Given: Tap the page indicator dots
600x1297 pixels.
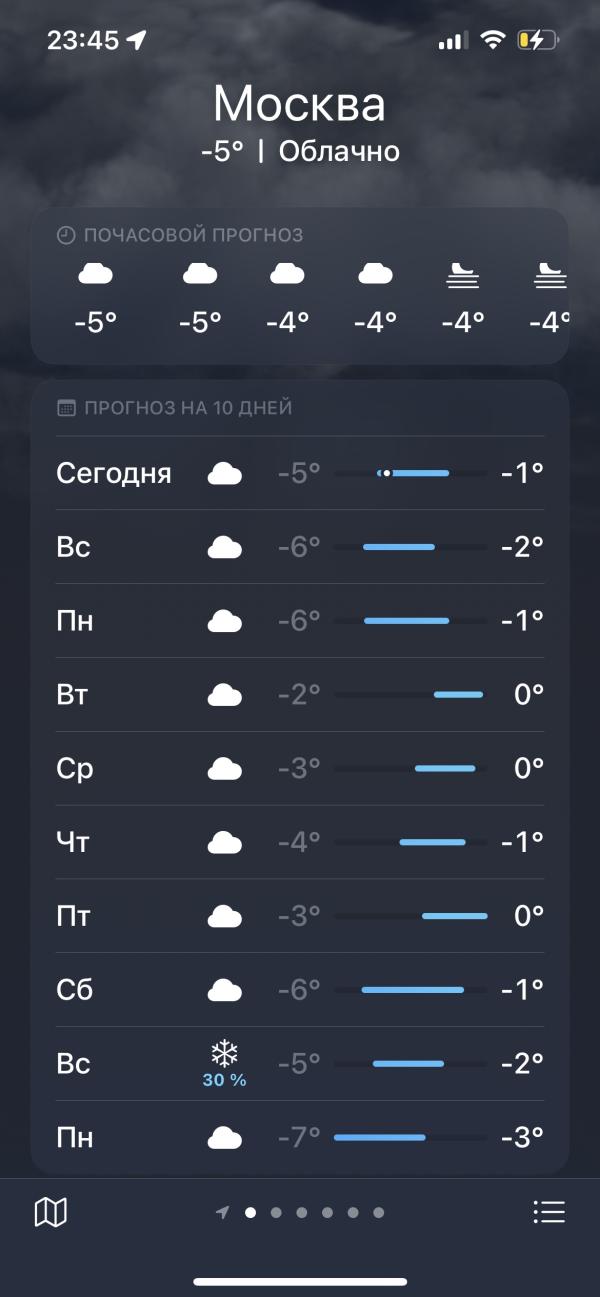Looking at the screenshot, I should pyautogui.click(x=300, y=1212).
